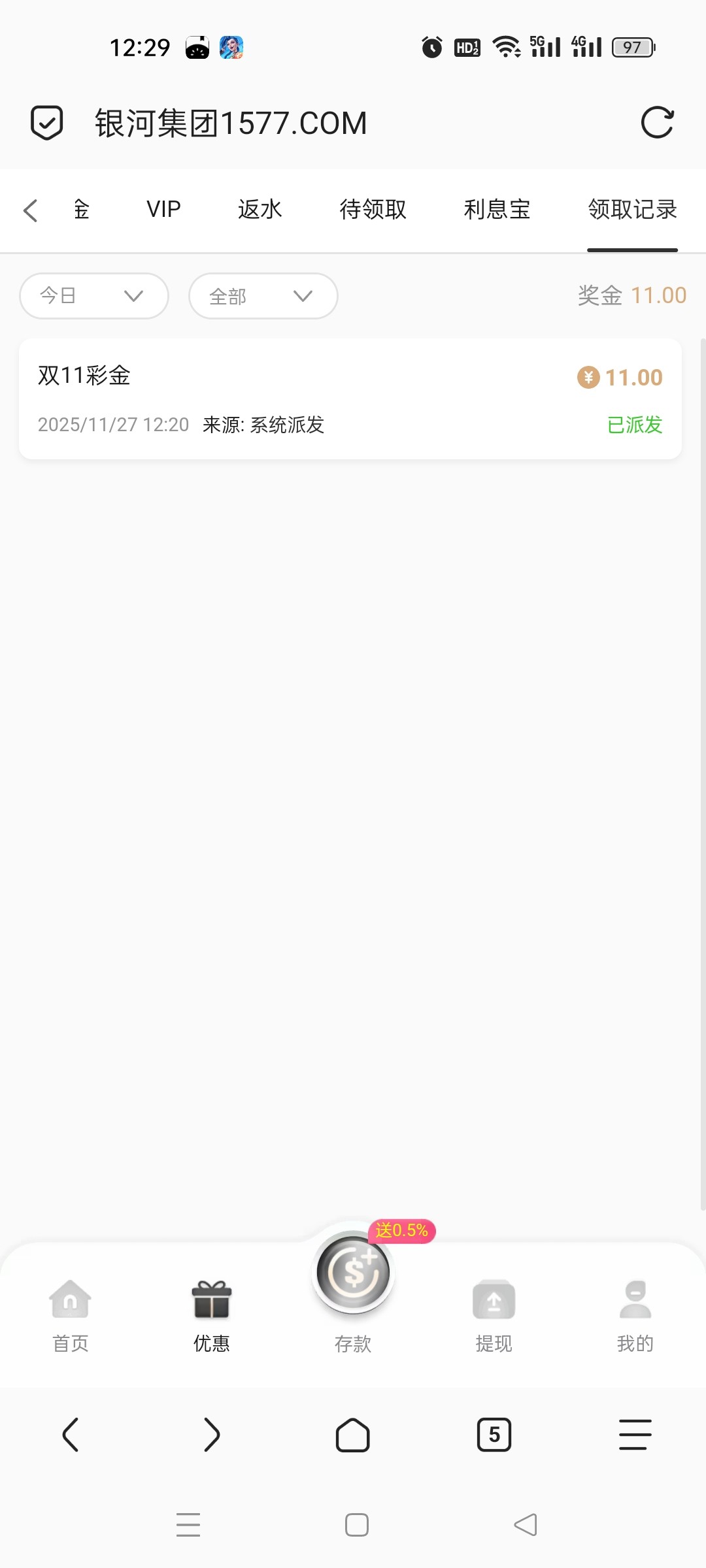Open the 返水 tab
The image size is (706, 1568).
pyautogui.click(x=260, y=210)
